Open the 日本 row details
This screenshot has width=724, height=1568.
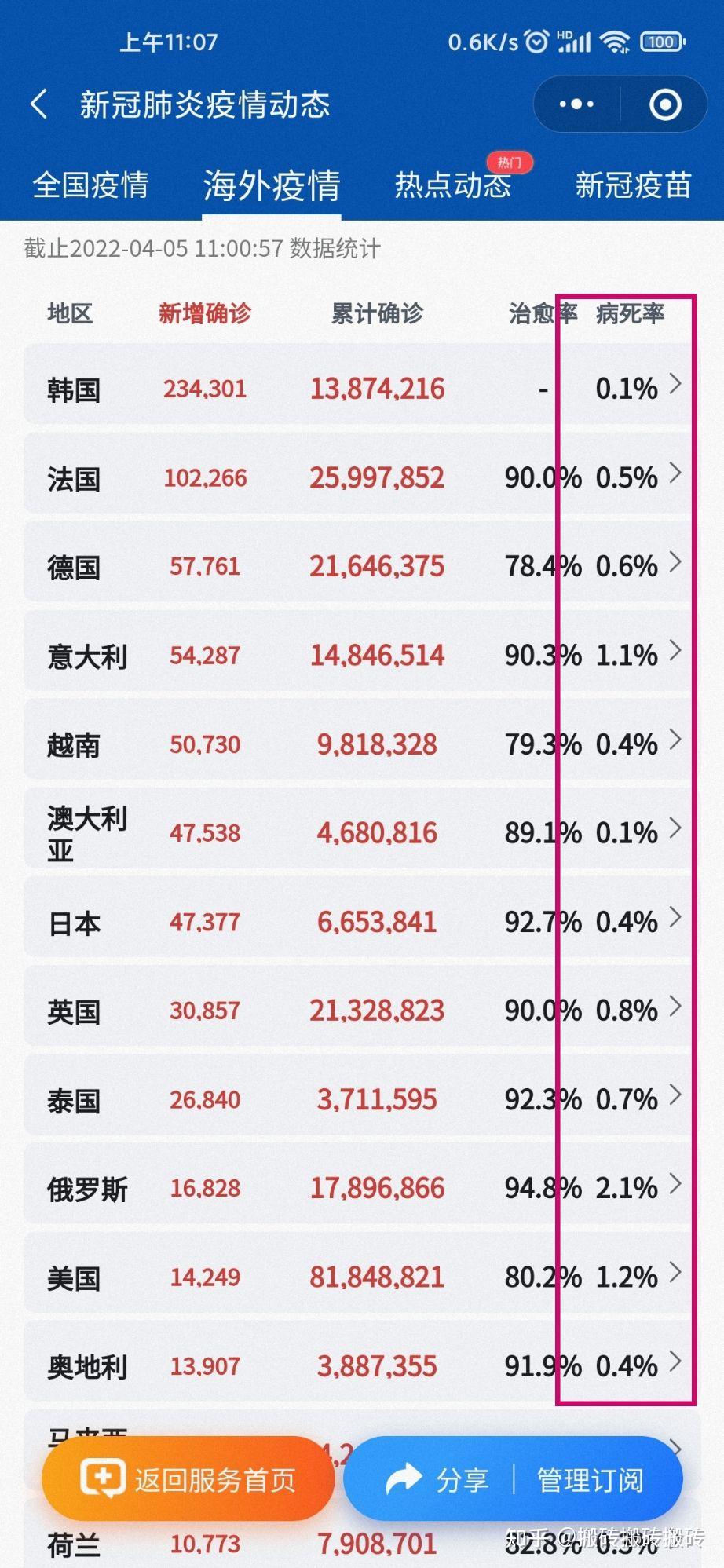[360, 921]
